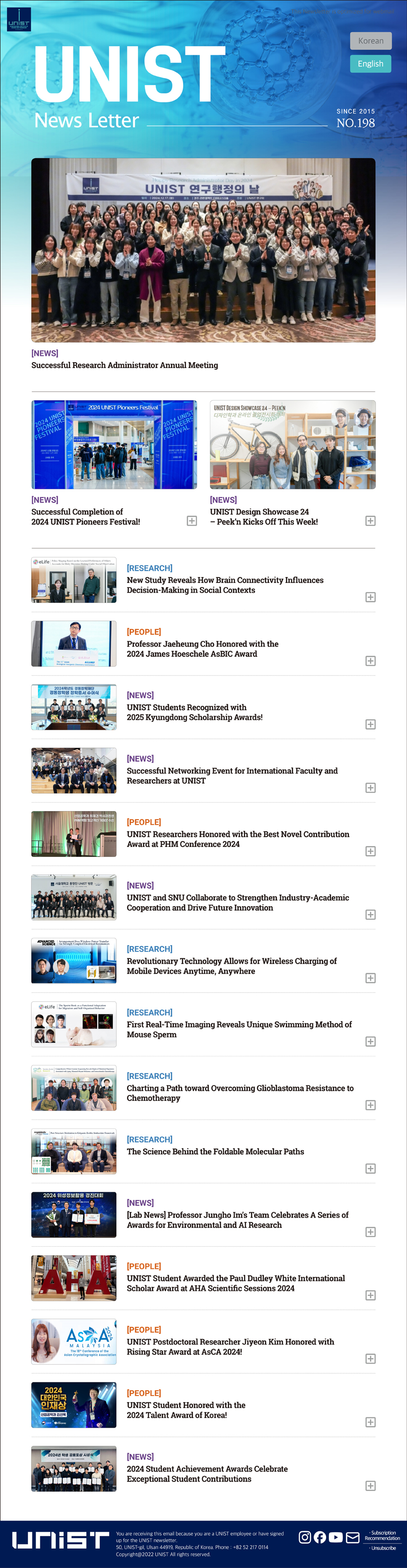The width and height of the screenshot is (407, 1568).
Task: Visit UNIST's Instagram page
Action: pyautogui.click(x=305, y=1538)
